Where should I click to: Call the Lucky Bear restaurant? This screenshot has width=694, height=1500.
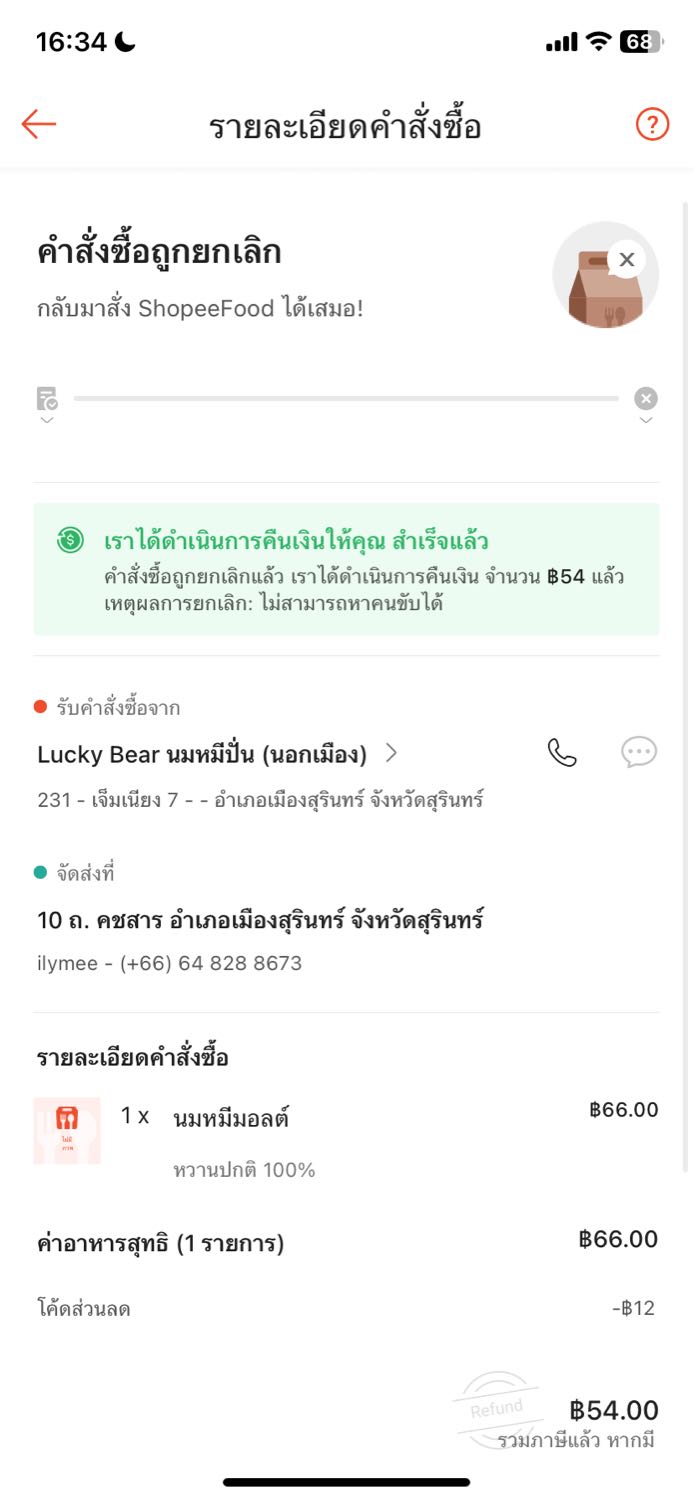[562, 753]
